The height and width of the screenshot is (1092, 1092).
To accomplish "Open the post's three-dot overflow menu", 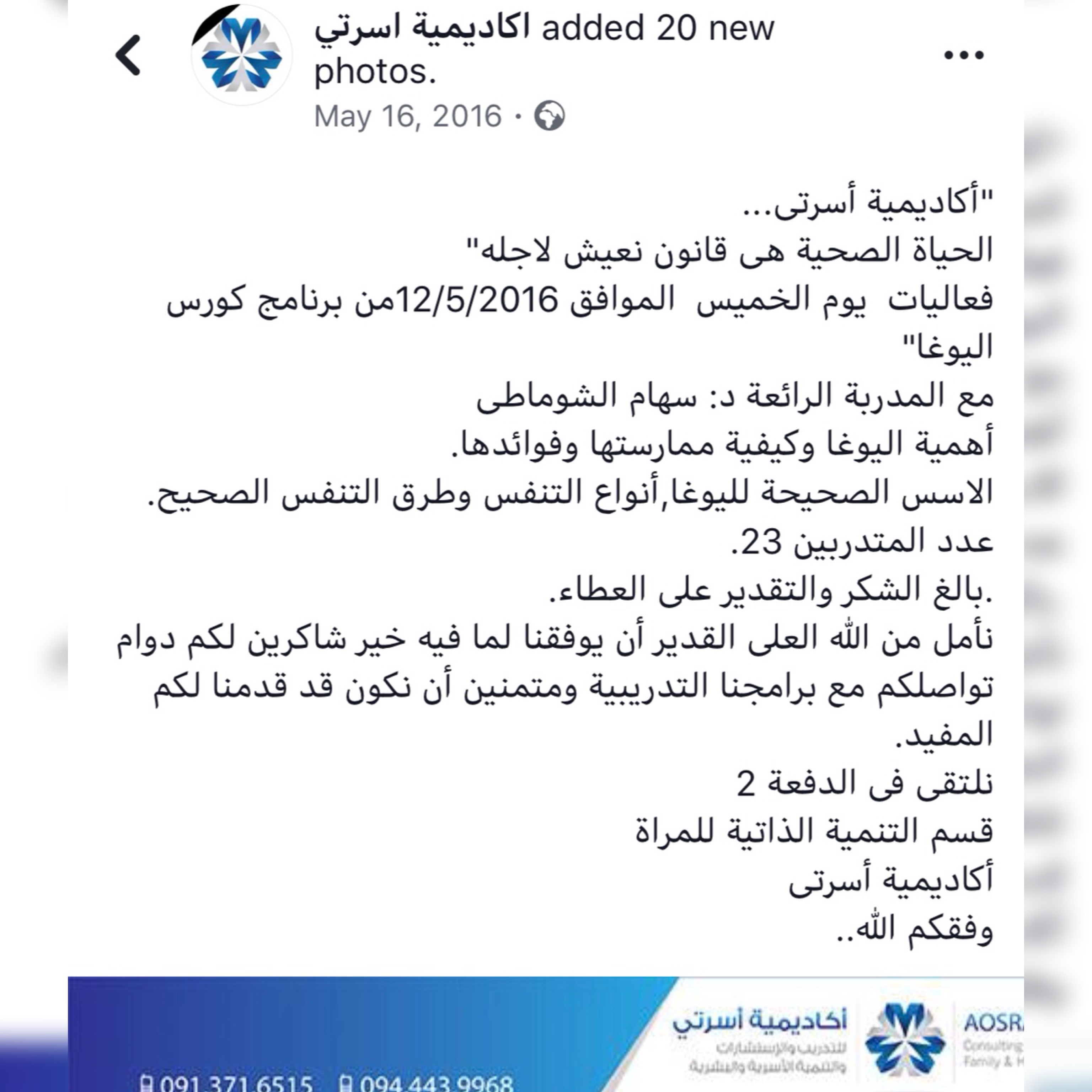I will [964, 55].
